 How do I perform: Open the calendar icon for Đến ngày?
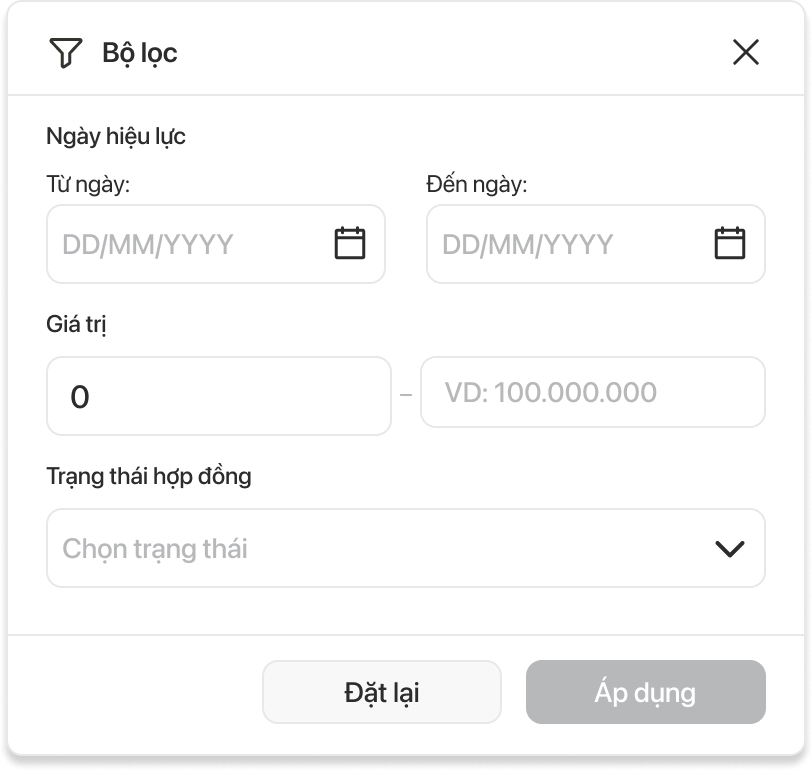coord(729,243)
